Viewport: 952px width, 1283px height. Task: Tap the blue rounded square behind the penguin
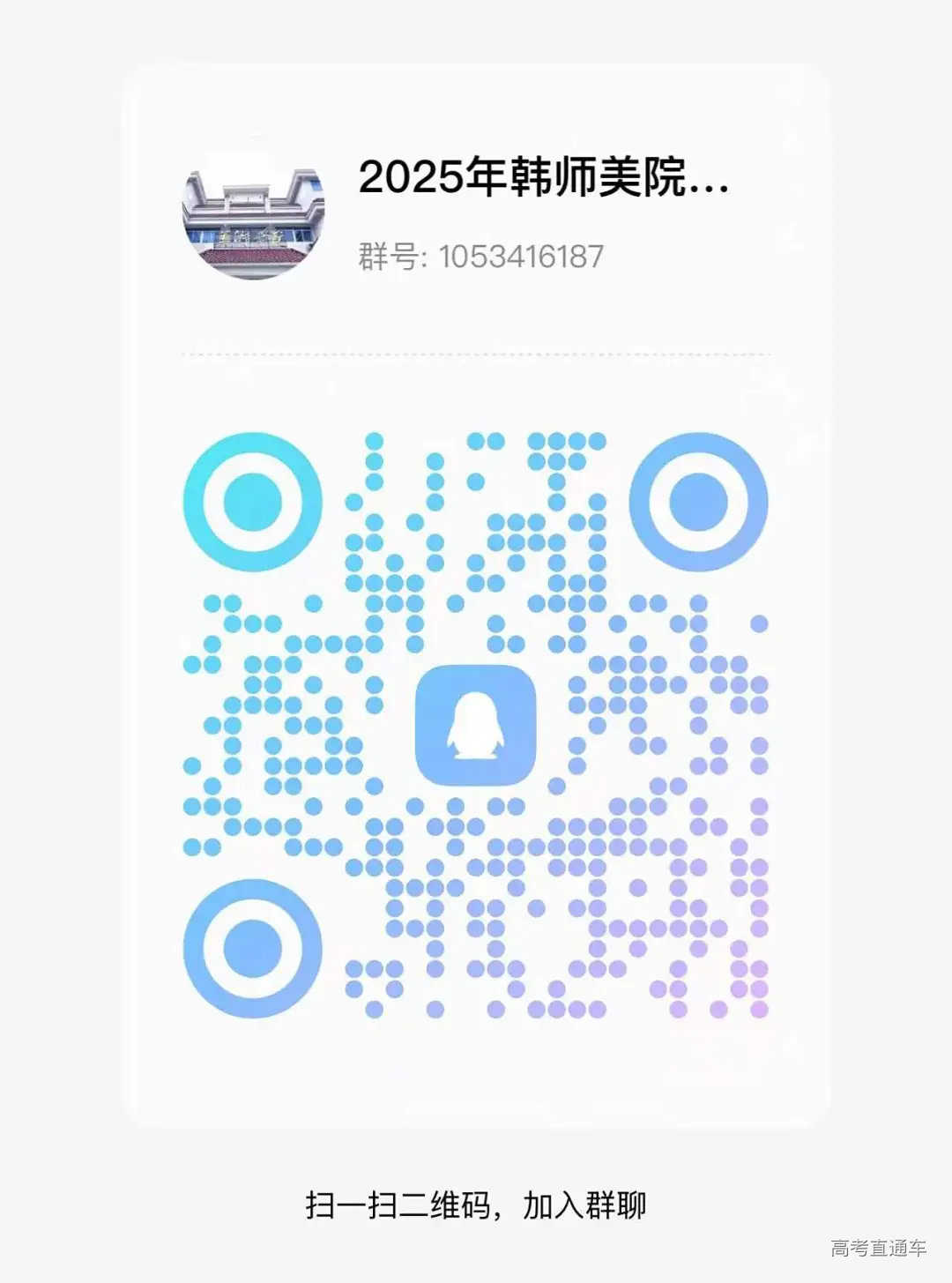476,723
